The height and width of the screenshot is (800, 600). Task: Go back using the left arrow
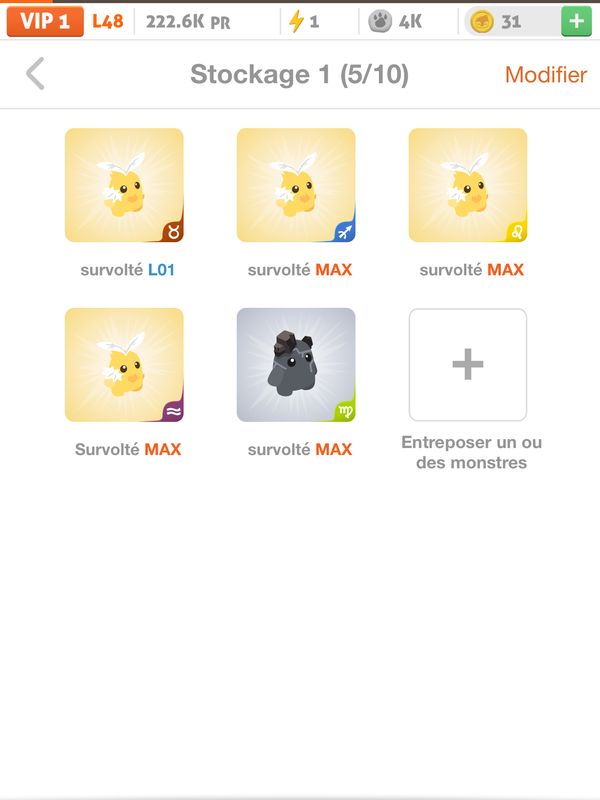pos(36,74)
